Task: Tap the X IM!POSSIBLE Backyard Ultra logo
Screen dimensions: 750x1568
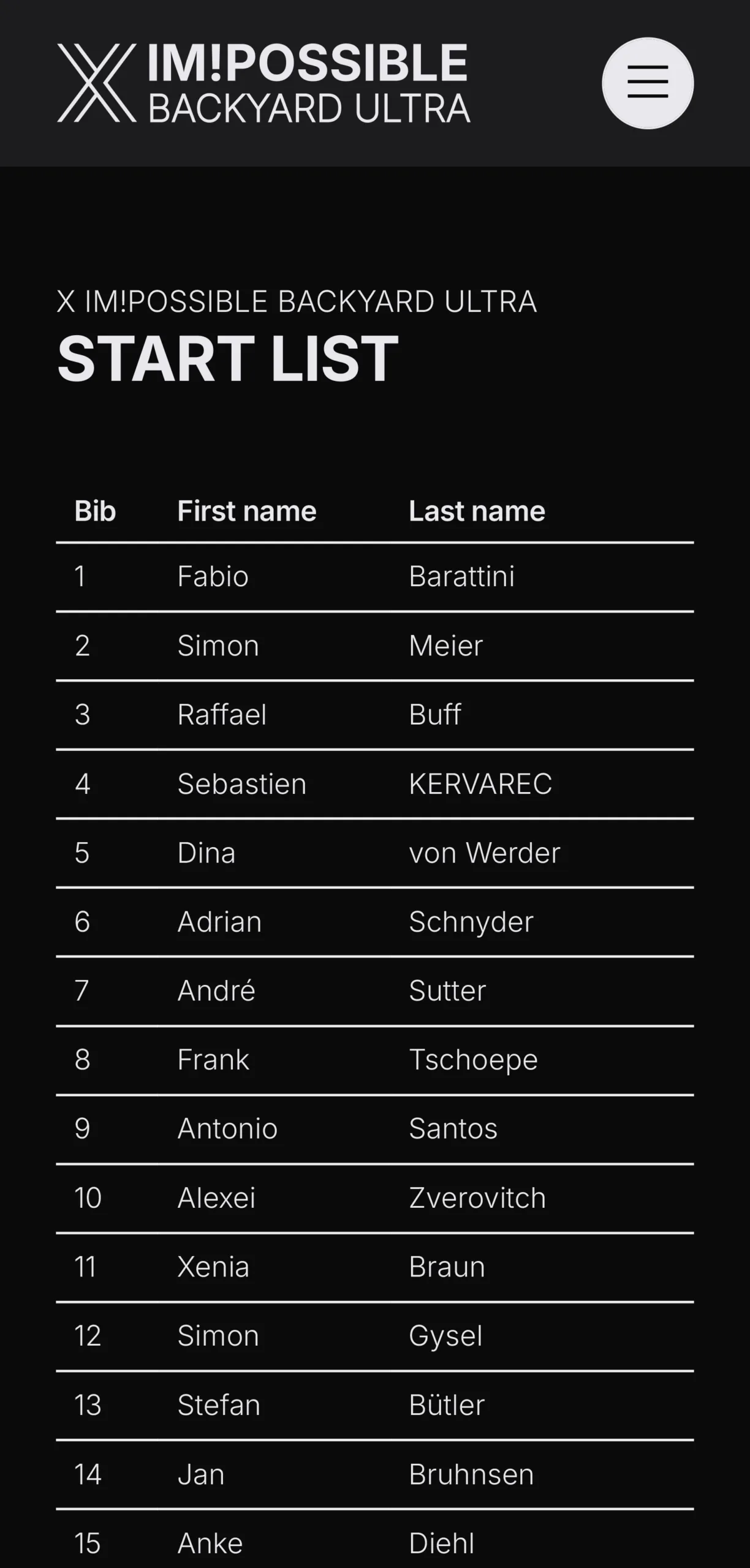Action: tap(263, 83)
